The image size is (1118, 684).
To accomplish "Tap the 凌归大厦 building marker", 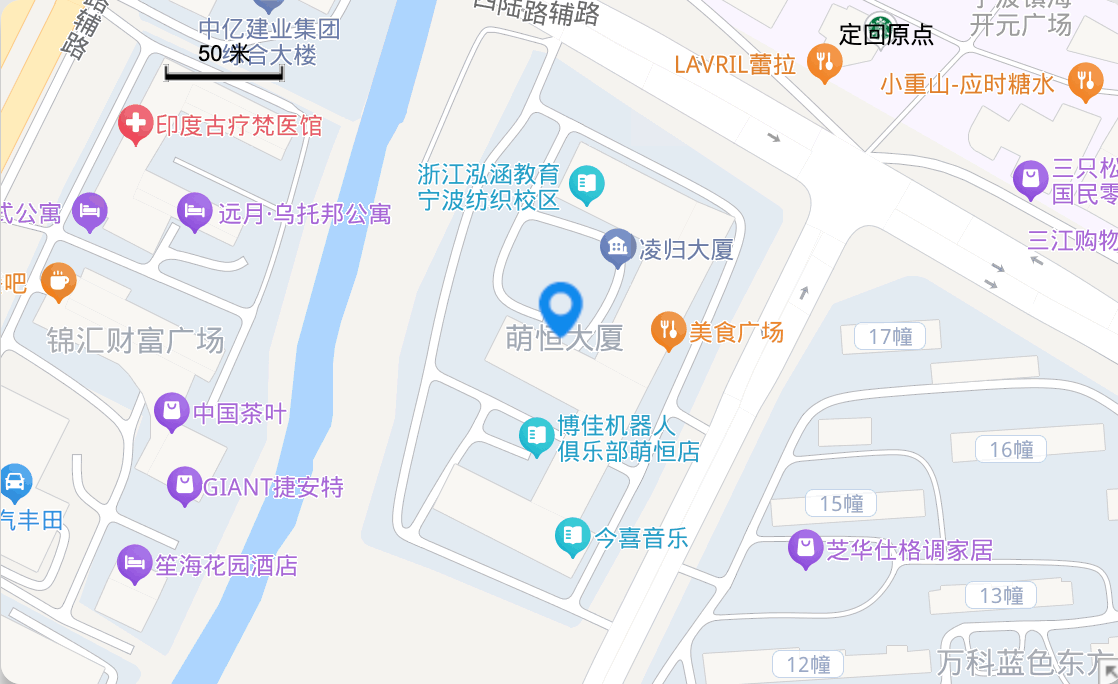I will pos(617,247).
